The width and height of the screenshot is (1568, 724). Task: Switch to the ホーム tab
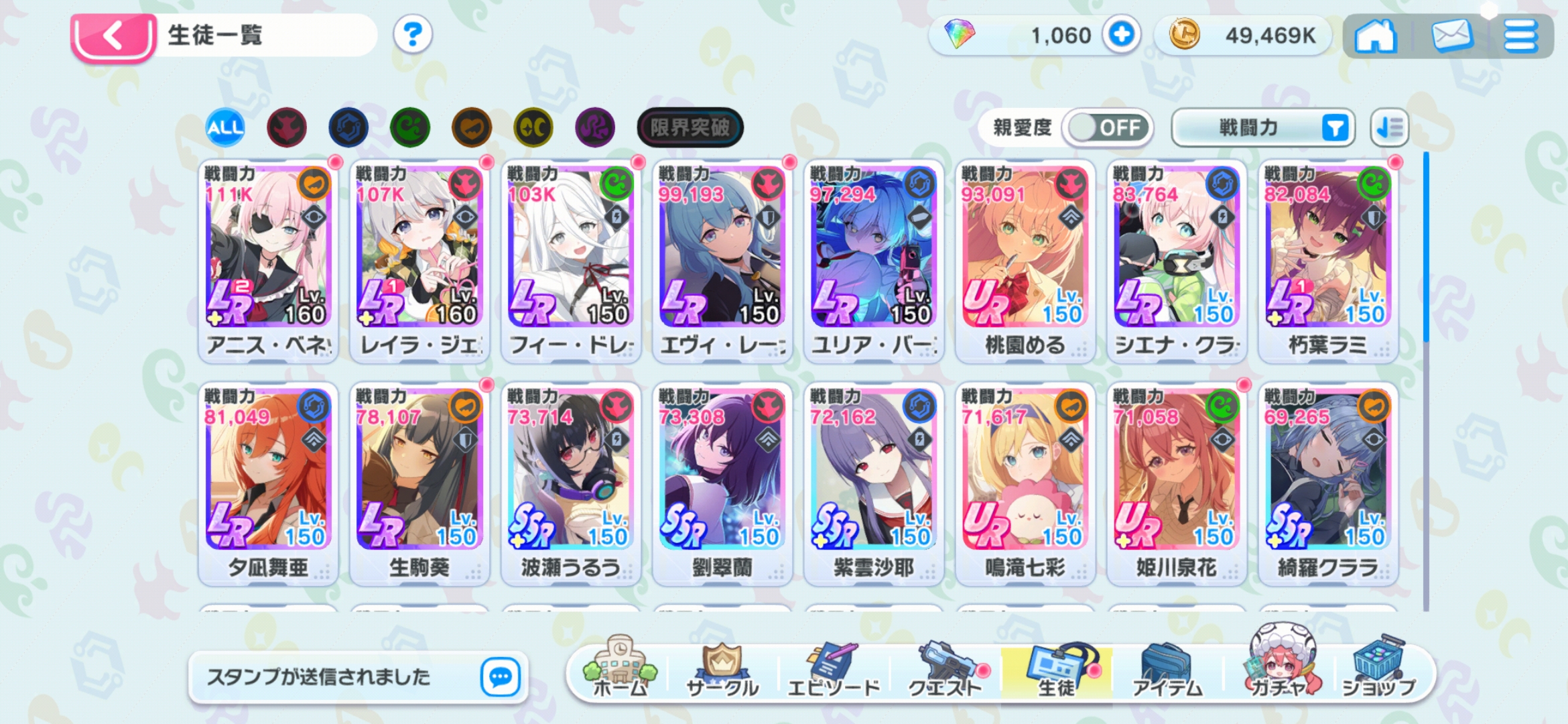point(620,670)
